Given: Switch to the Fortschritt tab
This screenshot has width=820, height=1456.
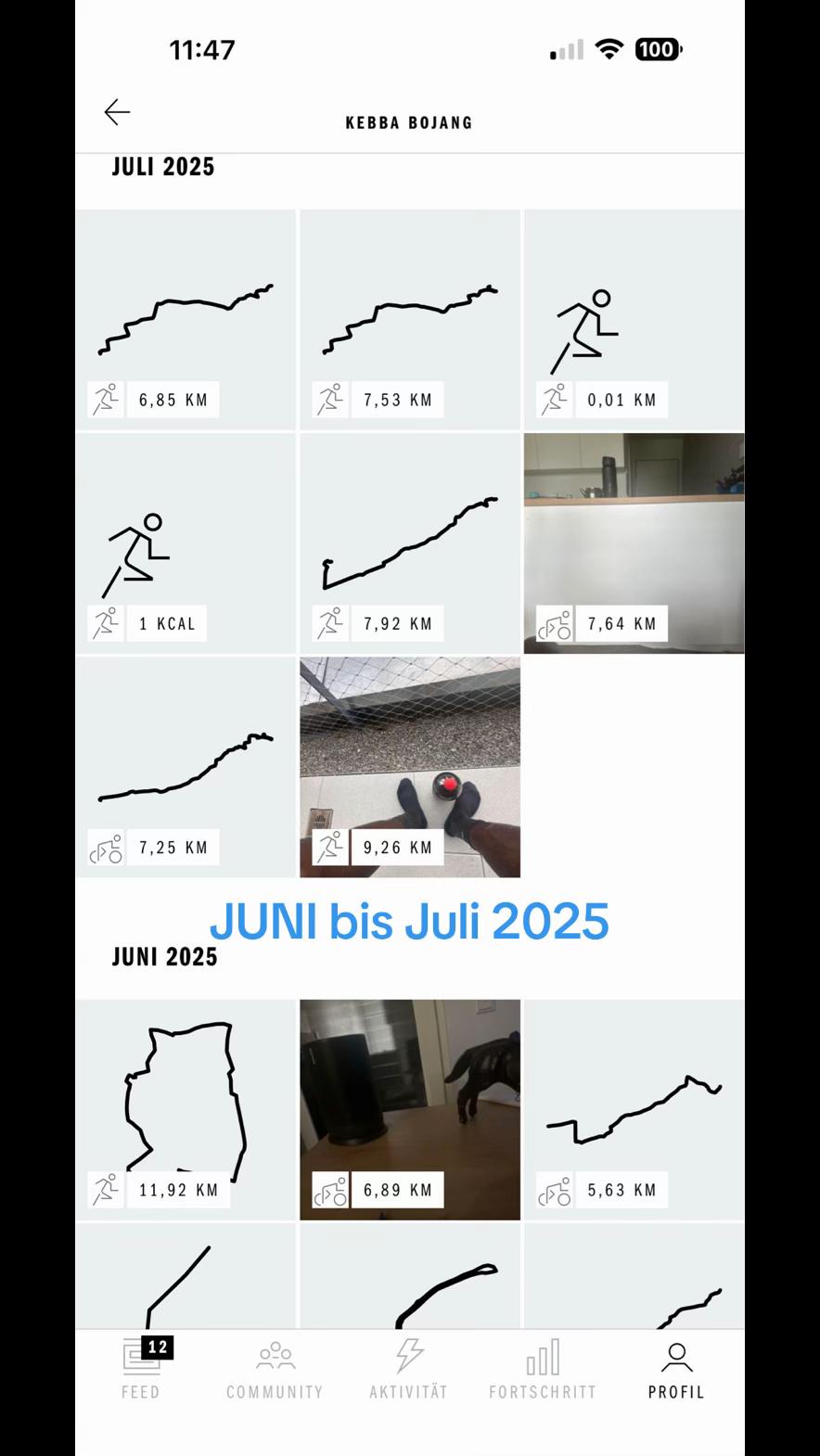Looking at the screenshot, I should coord(543,1369).
